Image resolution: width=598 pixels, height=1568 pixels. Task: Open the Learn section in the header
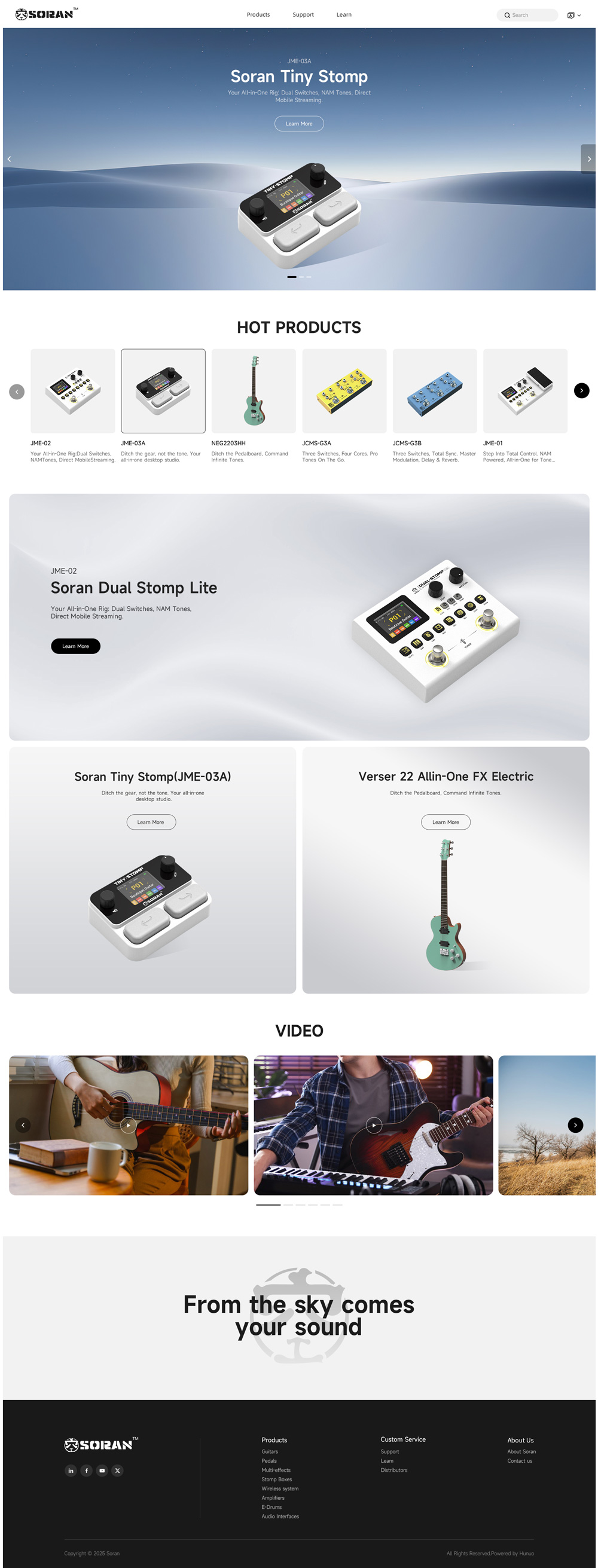tap(343, 14)
